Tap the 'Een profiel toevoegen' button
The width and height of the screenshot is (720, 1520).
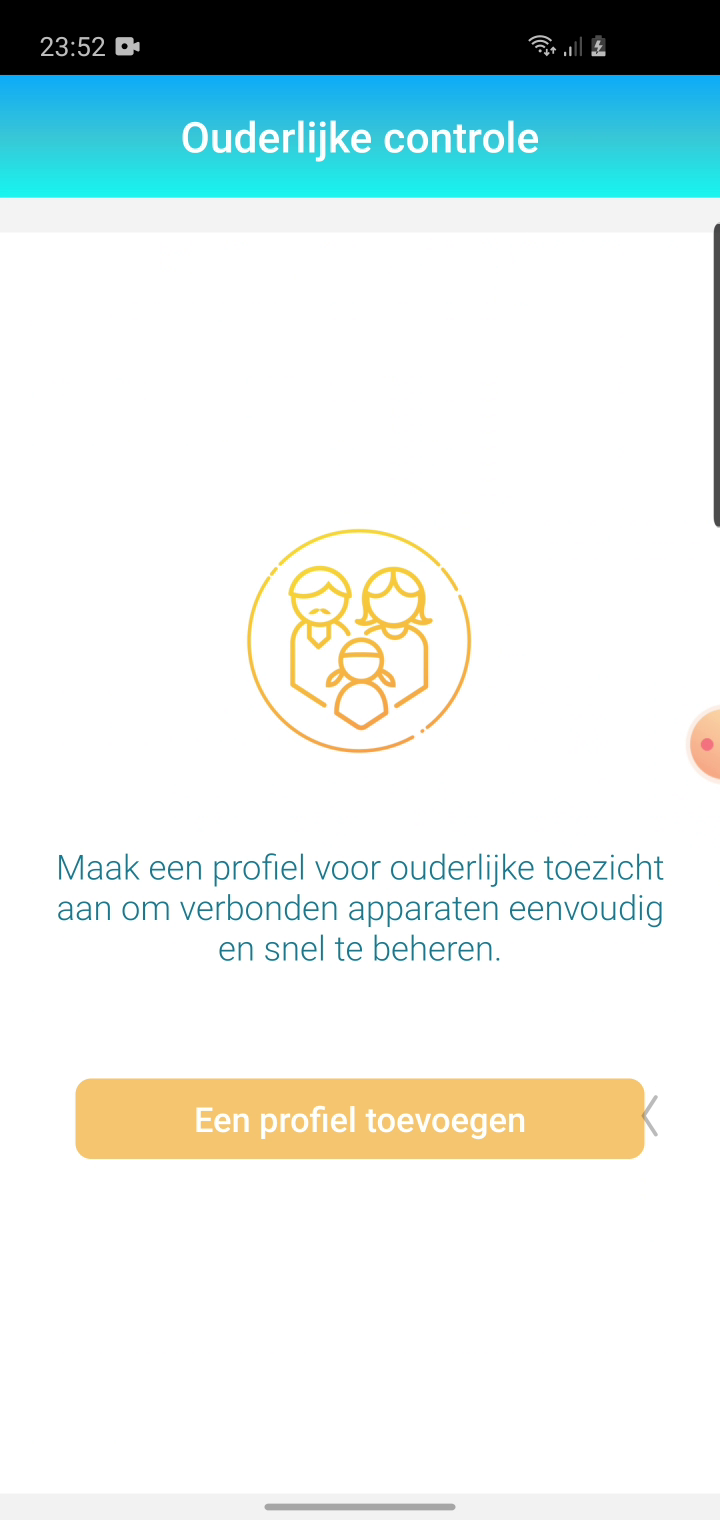point(360,1119)
